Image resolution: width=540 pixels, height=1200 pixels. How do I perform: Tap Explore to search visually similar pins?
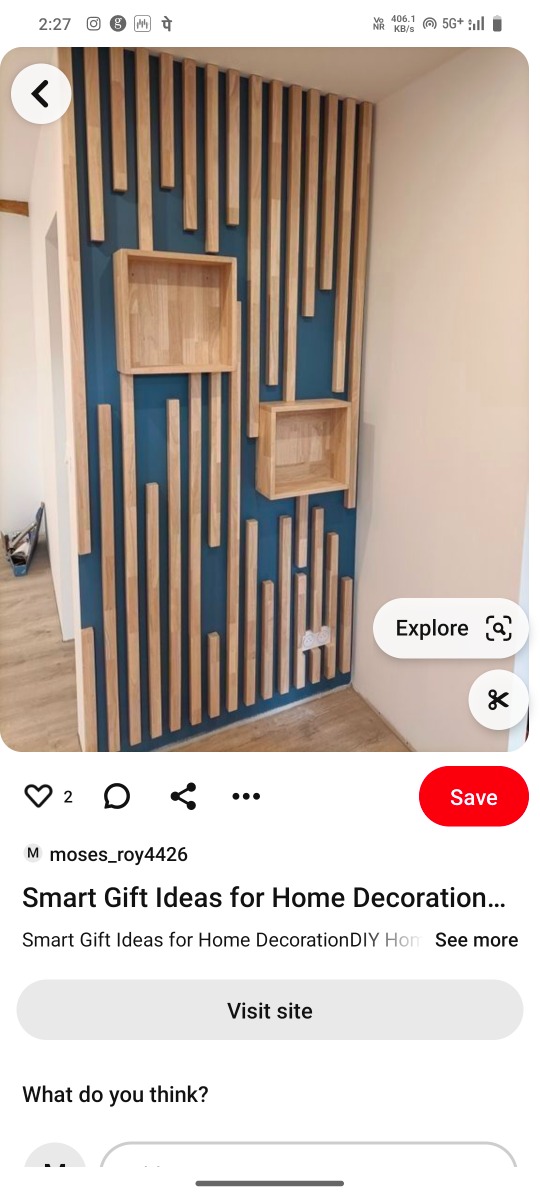(450, 628)
